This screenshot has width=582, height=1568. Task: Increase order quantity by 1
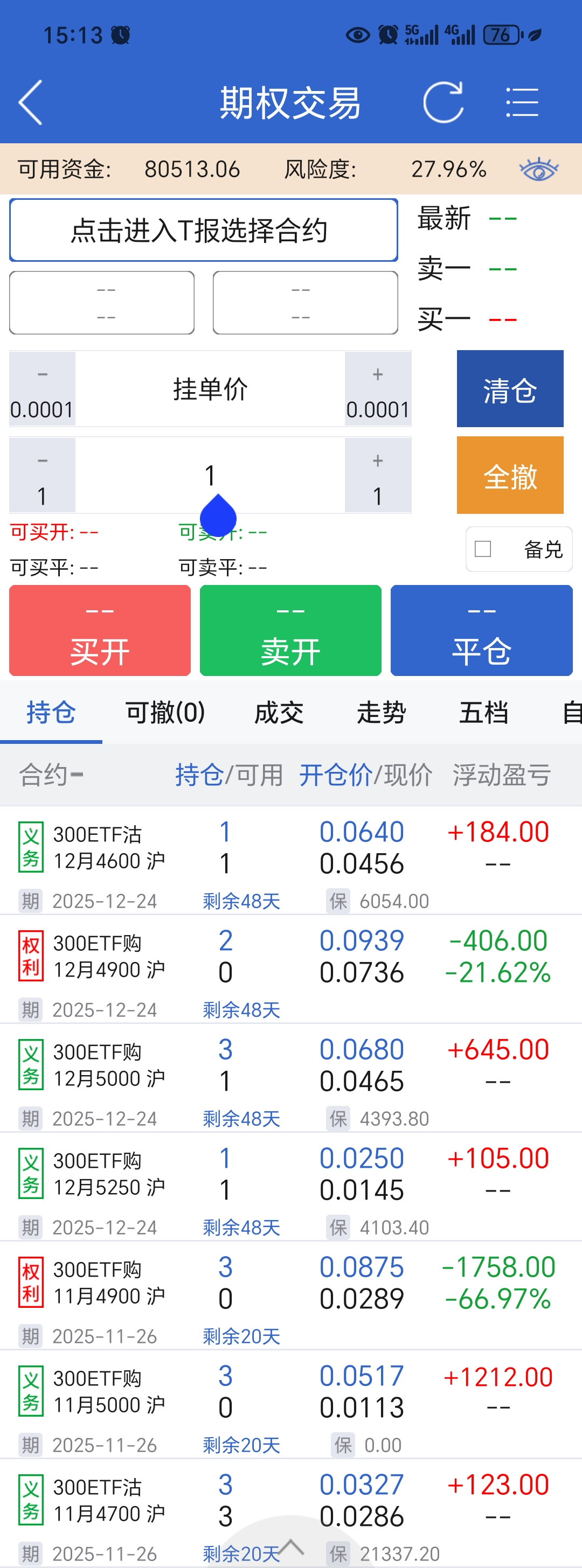click(x=377, y=476)
